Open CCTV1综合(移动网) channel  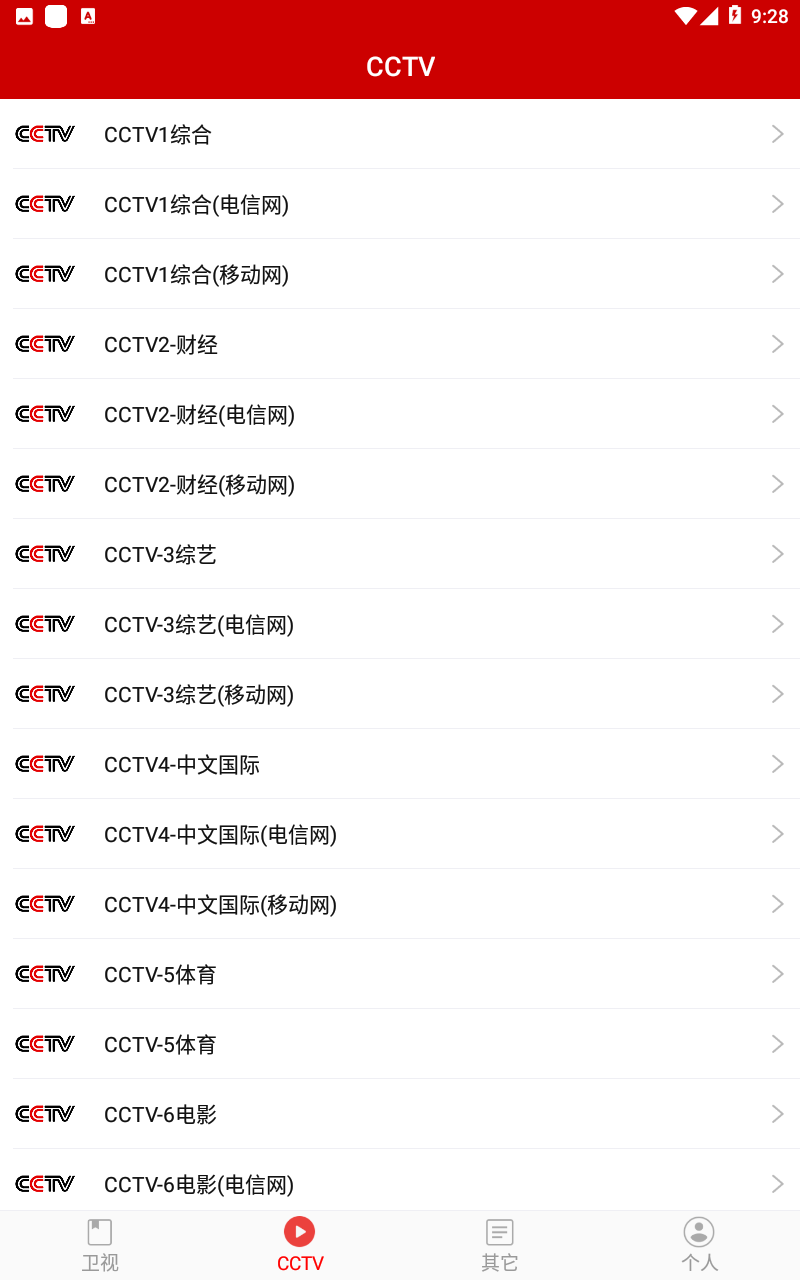(400, 274)
